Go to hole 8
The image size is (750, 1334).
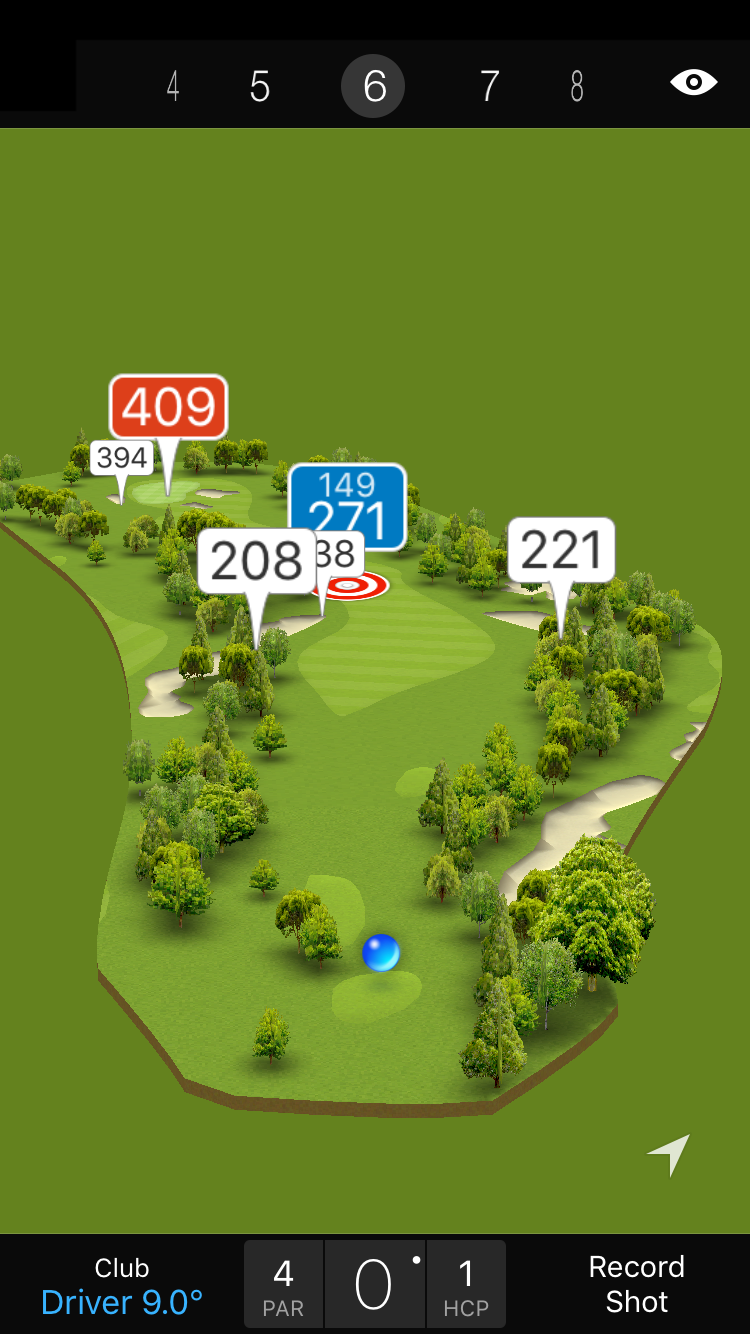tap(577, 87)
